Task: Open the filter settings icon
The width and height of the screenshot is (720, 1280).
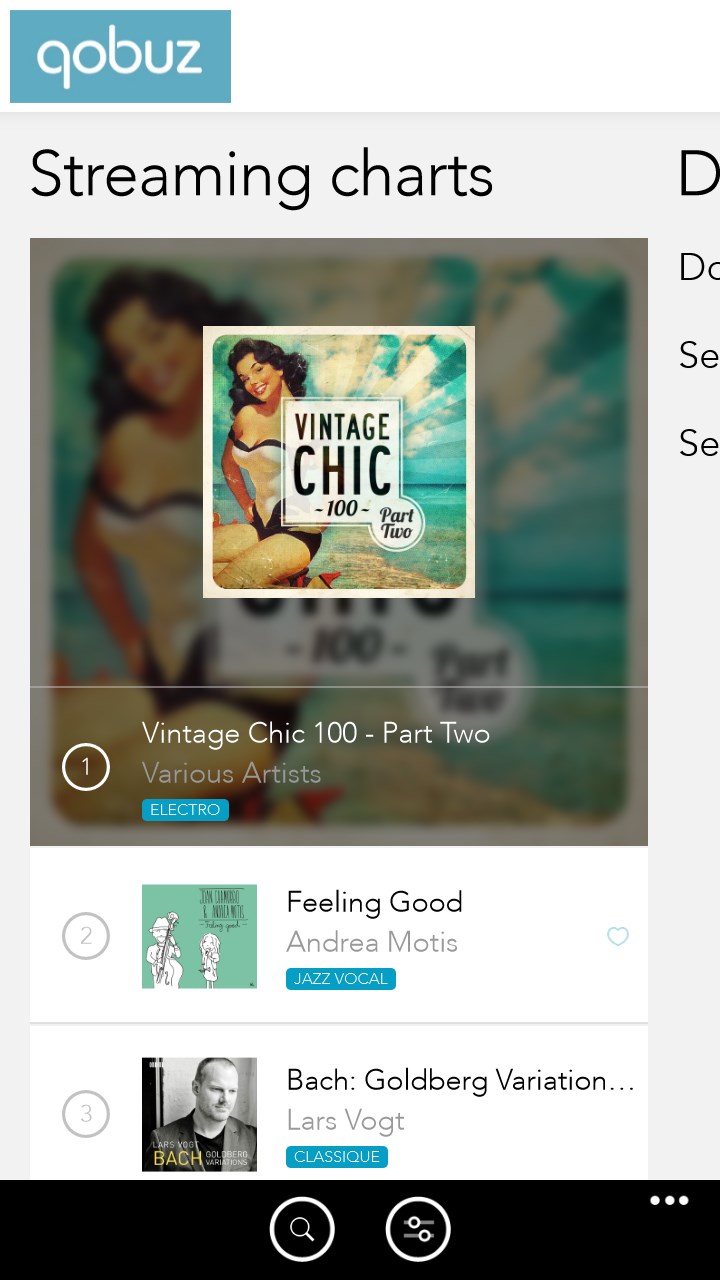Action: click(418, 1229)
